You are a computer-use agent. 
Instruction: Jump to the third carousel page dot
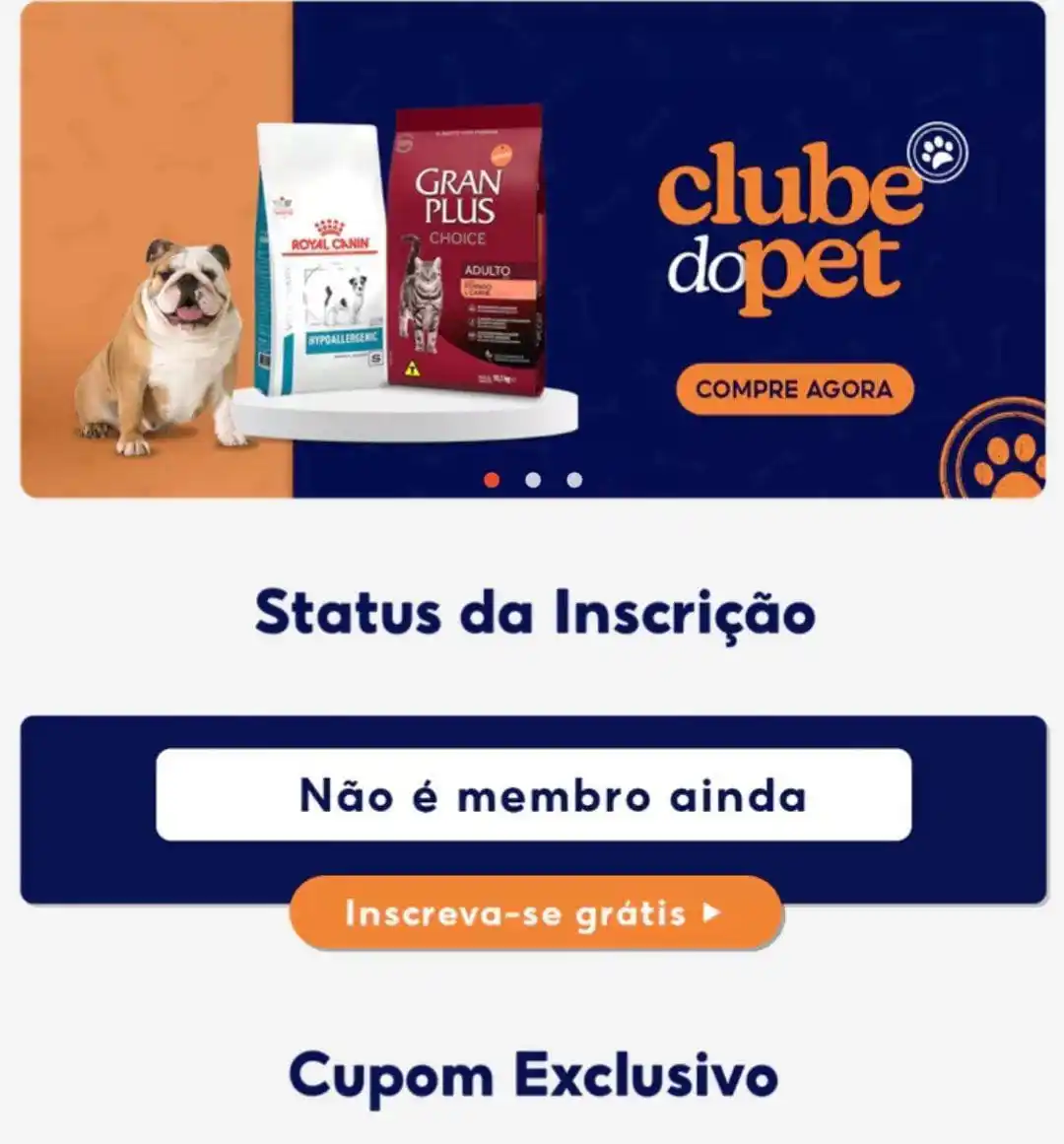tap(574, 480)
